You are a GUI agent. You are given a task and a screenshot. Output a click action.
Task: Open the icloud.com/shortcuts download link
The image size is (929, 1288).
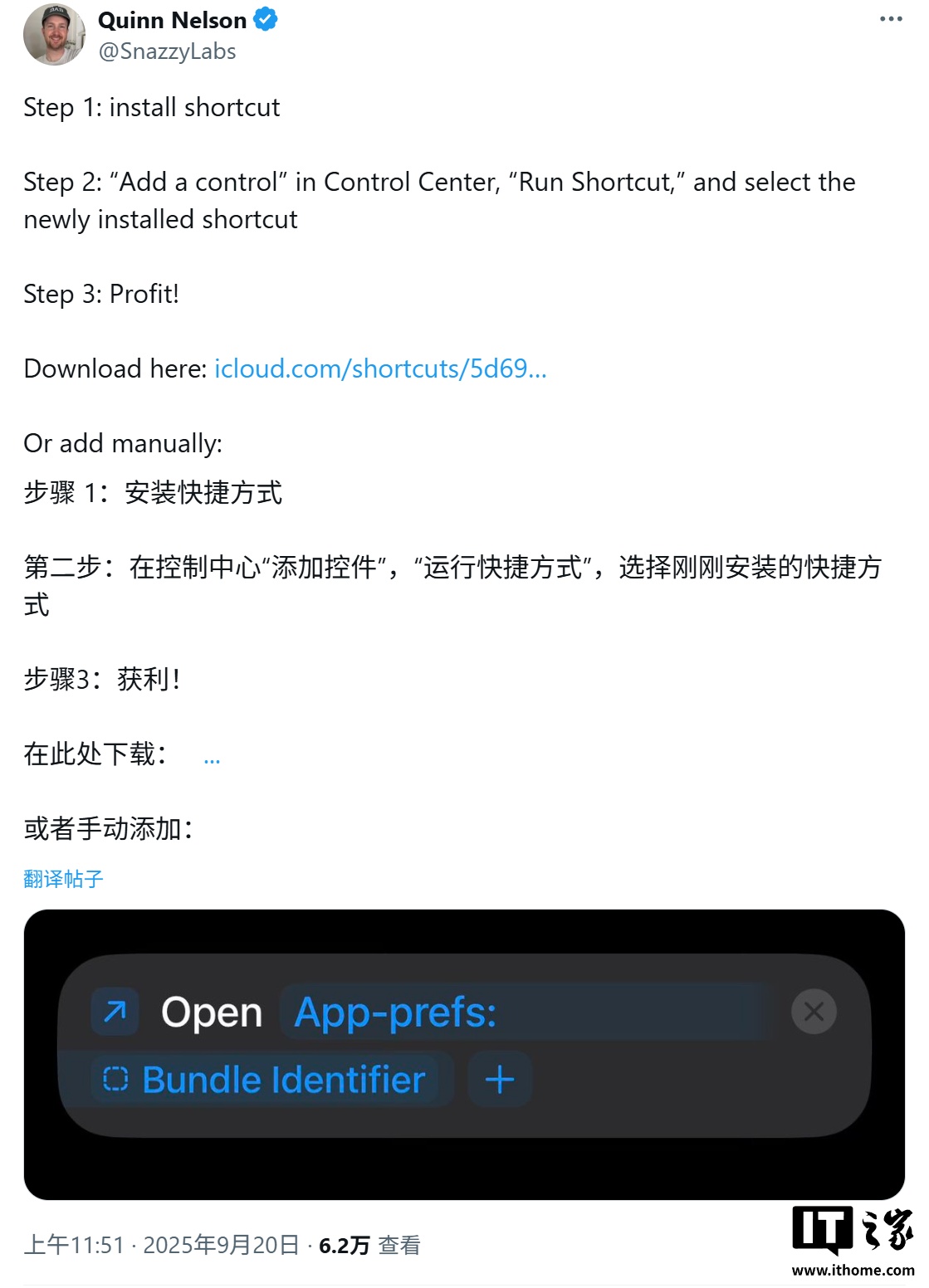pos(380,368)
